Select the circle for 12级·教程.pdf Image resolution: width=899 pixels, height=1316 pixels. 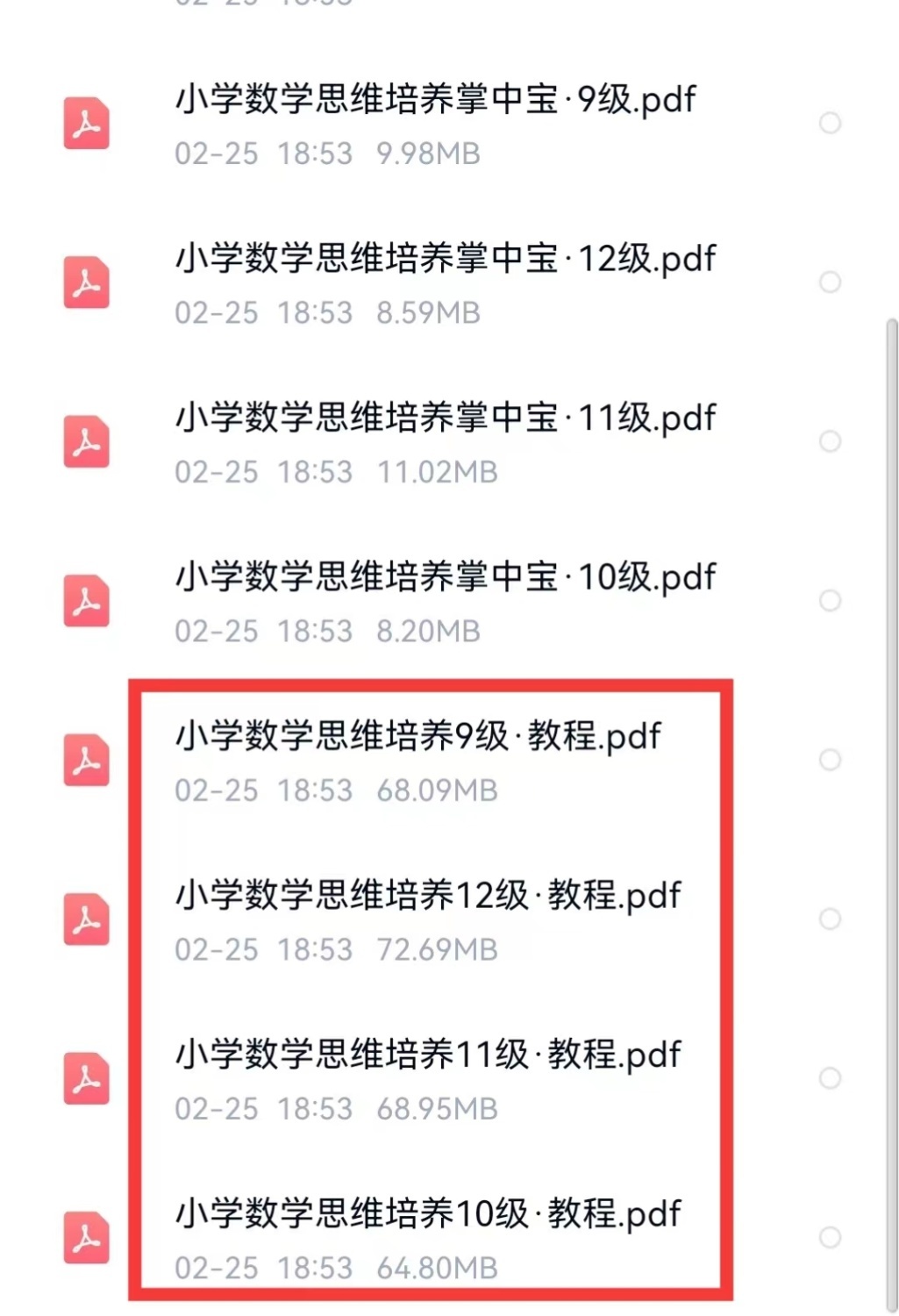830,919
